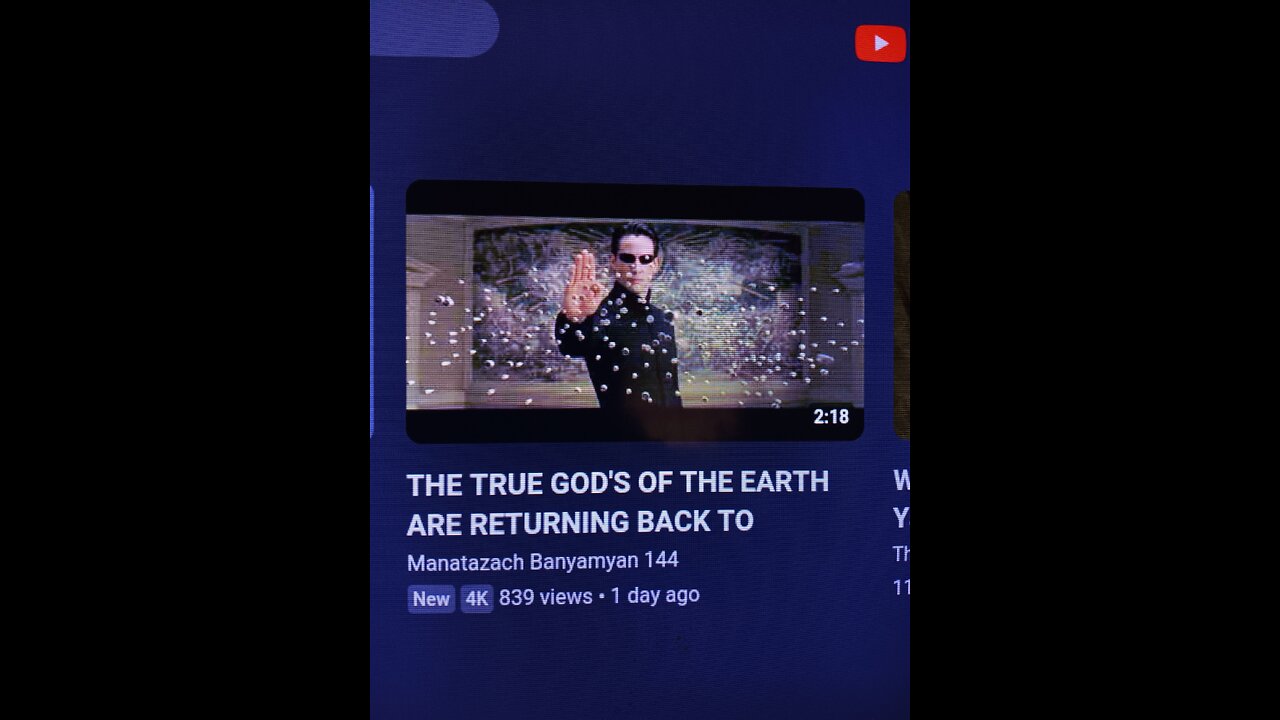1280x720 pixels.
Task: Open the video titled THE TRUE GOD'S OF THE EARTH
Action: (617, 502)
